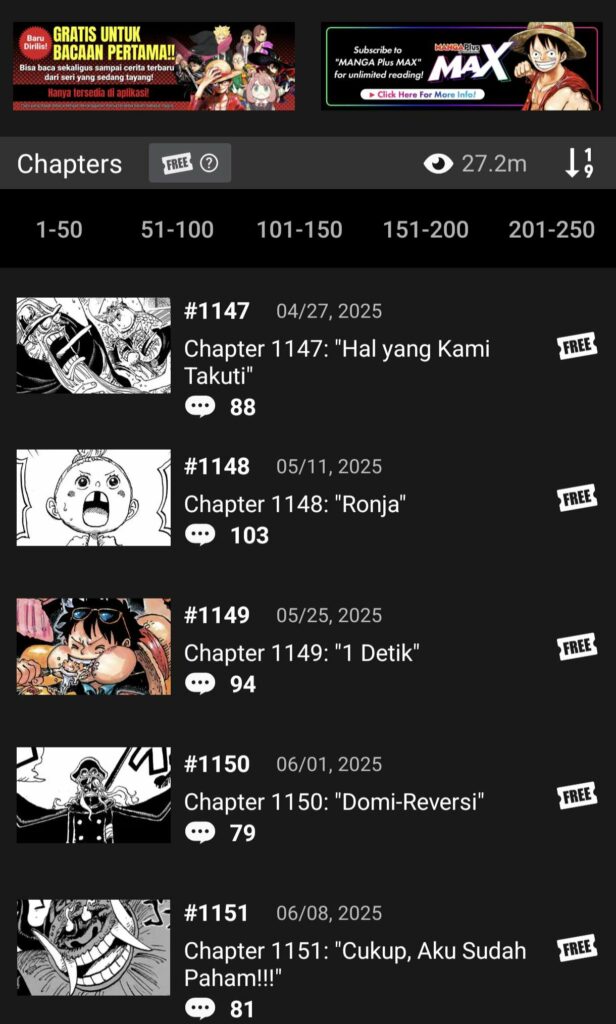Open Chapter 1149 "1 Detik"
Image resolution: width=616 pixels, height=1024 pixels.
301,653
